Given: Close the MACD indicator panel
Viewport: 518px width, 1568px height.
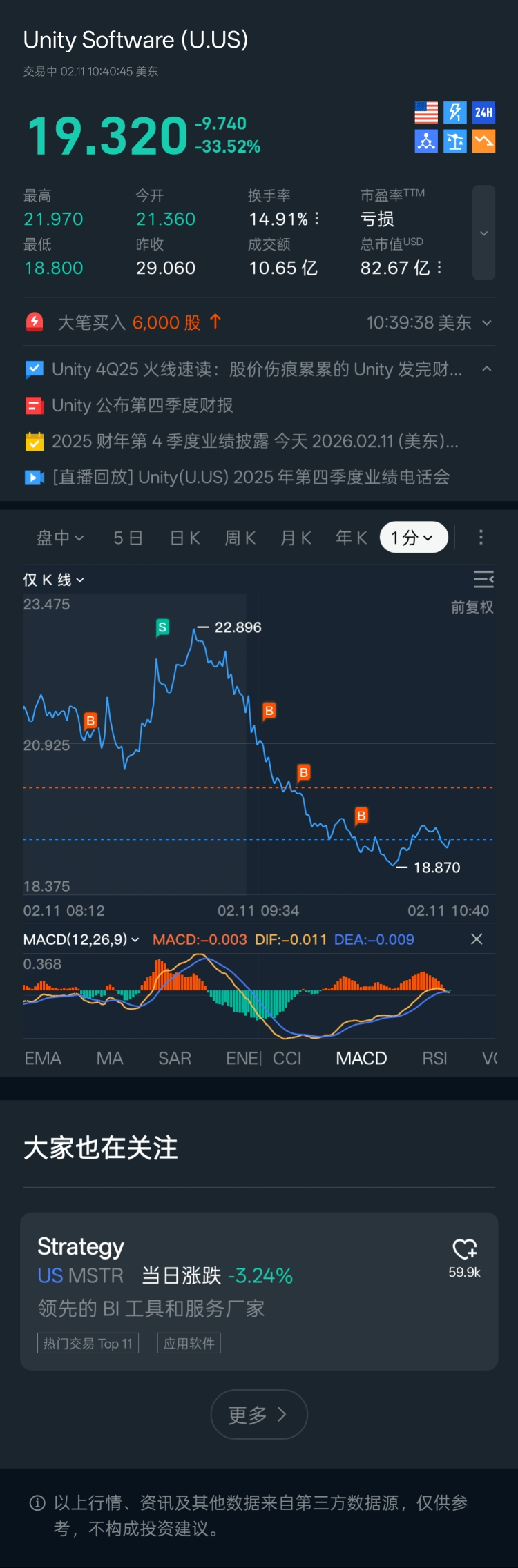Looking at the screenshot, I should [x=477, y=939].
